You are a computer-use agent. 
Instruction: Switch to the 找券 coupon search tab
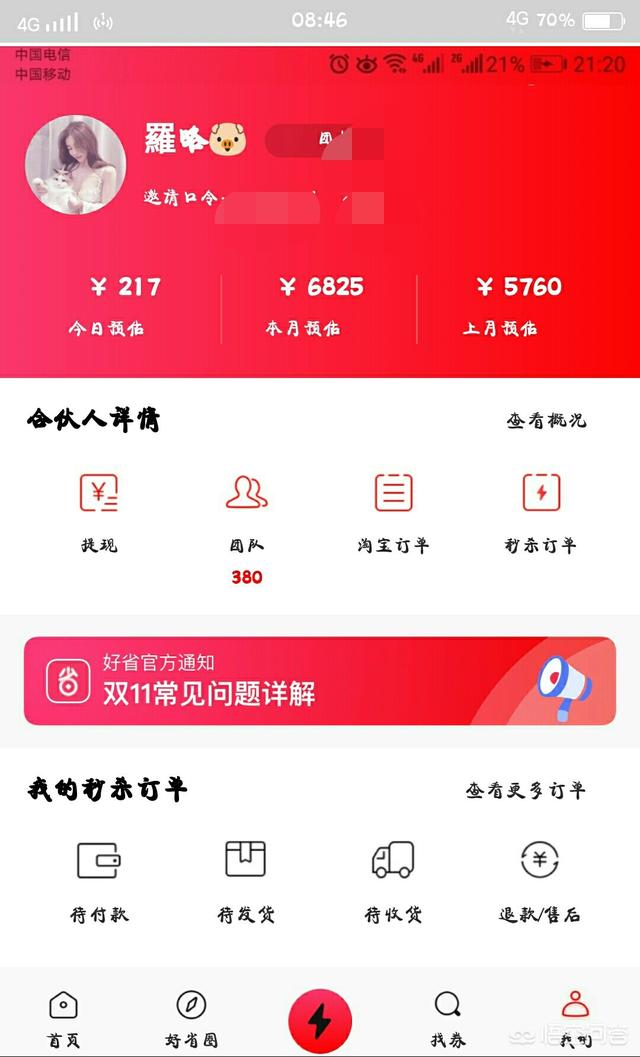[447, 1018]
